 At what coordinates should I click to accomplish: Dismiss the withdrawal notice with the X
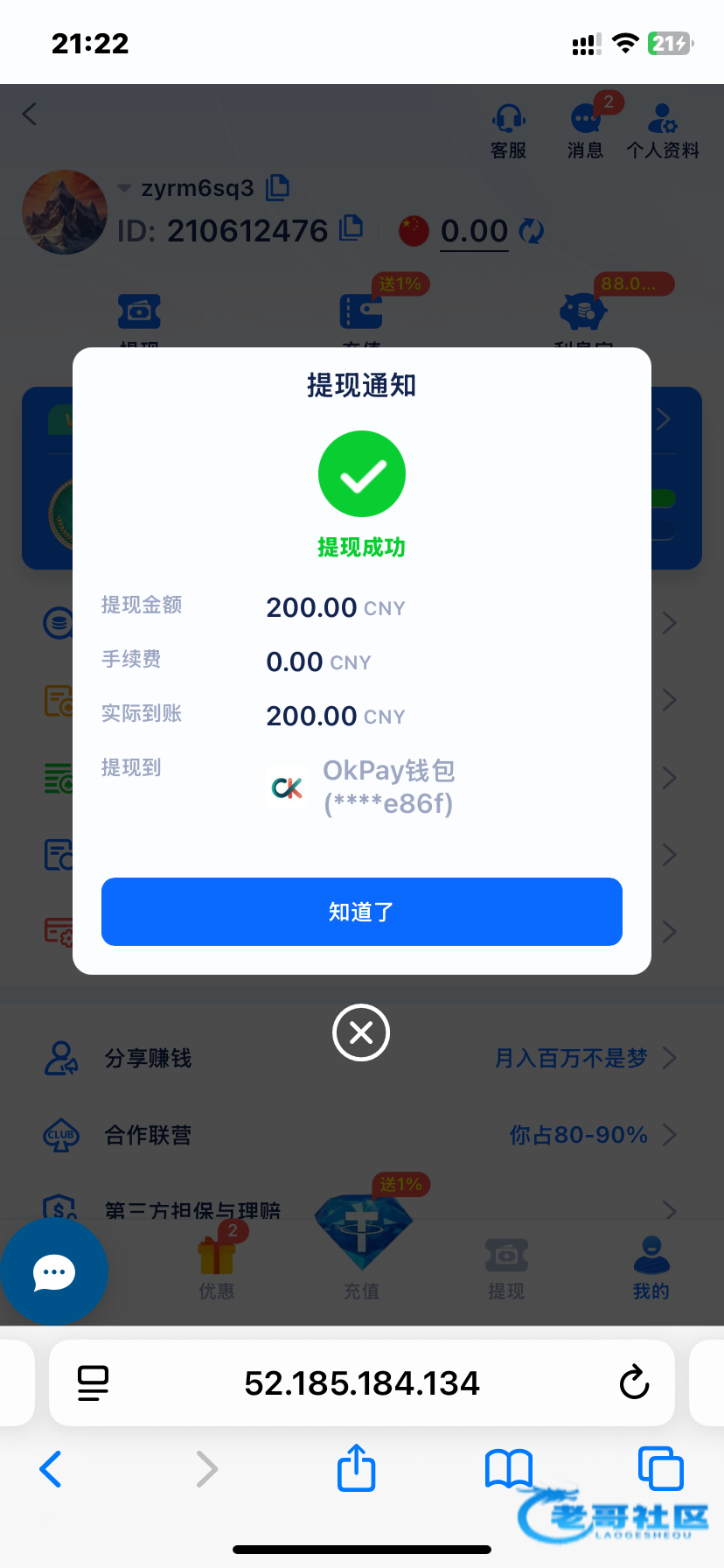pos(361,1032)
